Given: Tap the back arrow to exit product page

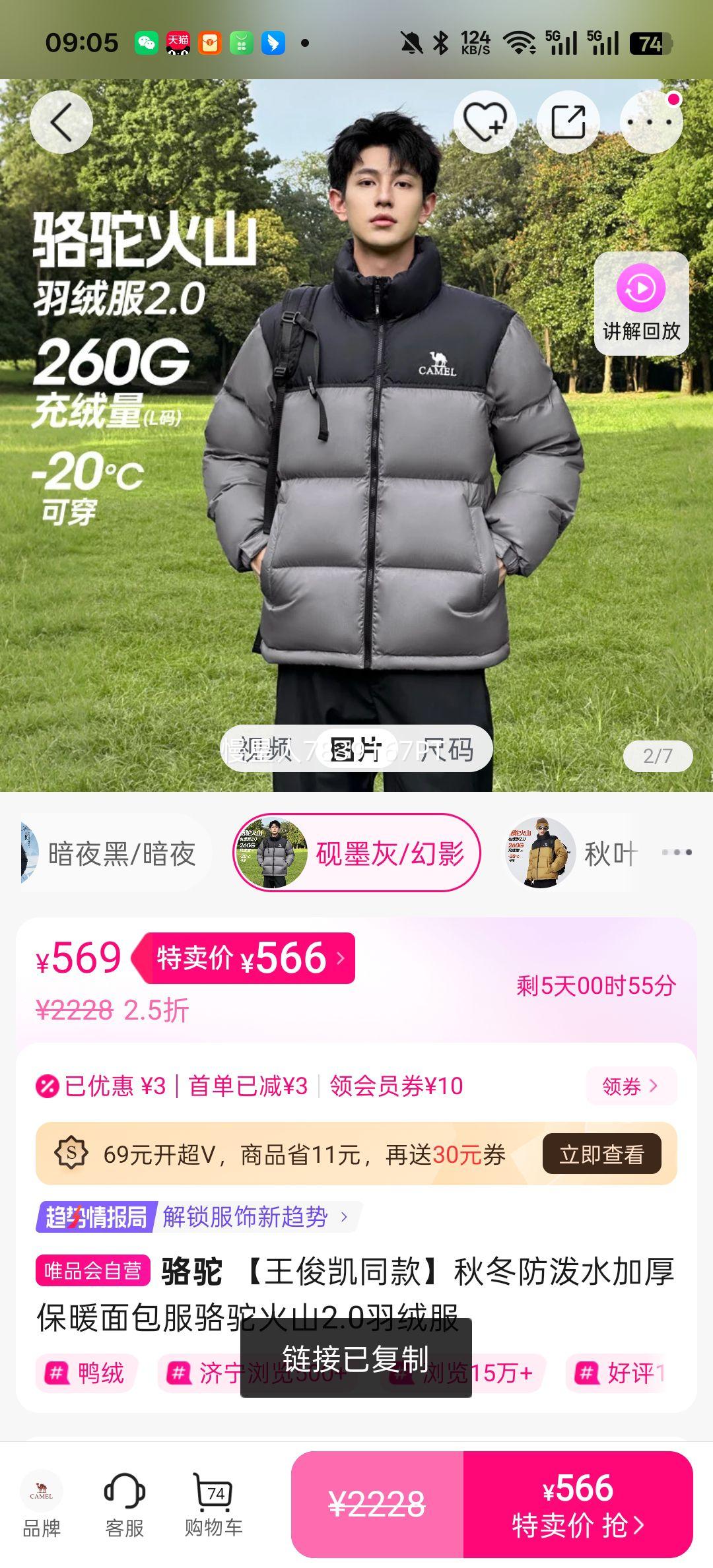Looking at the screenshot, I should click(x=61, y=123).
